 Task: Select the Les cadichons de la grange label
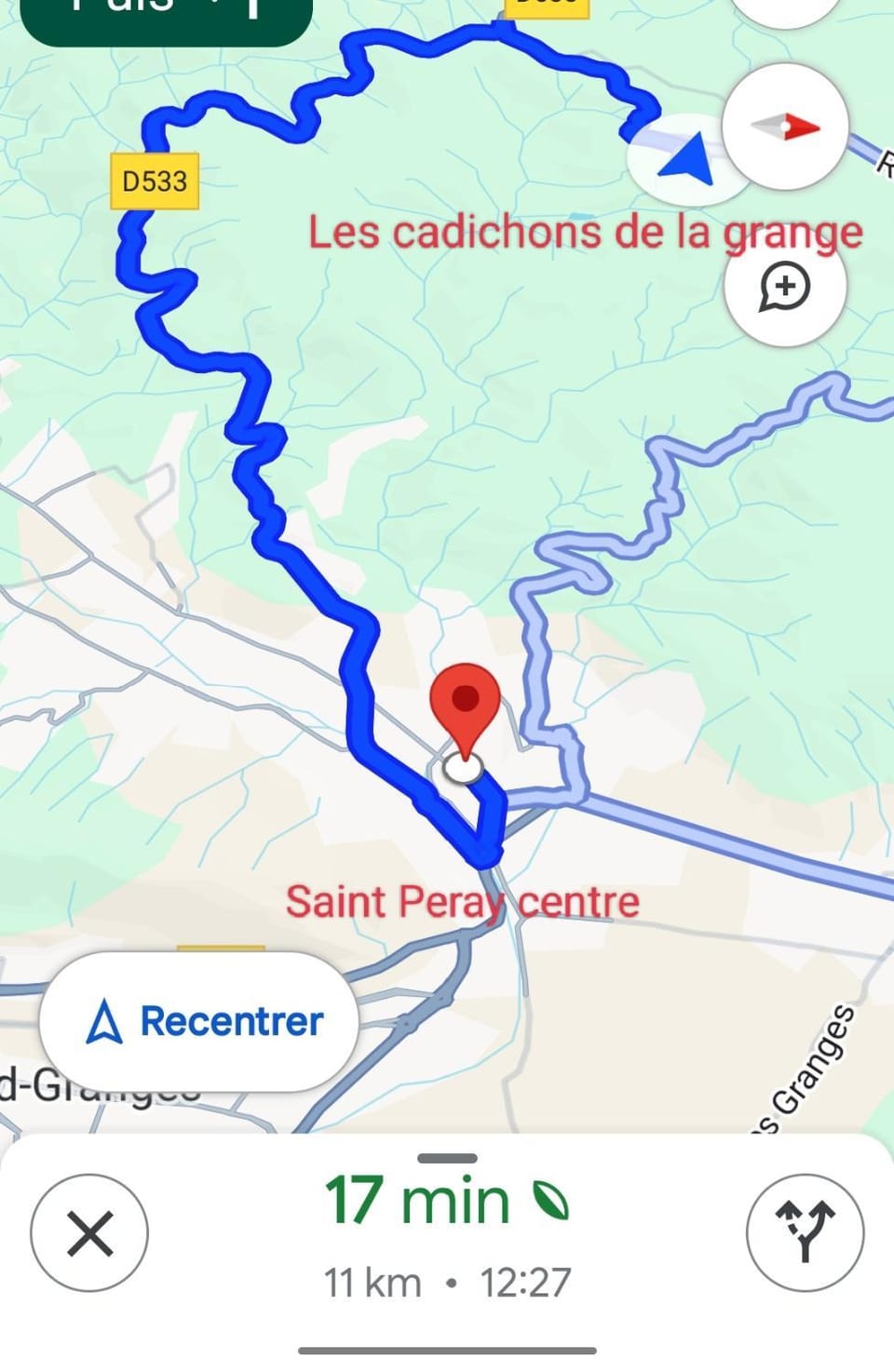(x=585, y=233)
